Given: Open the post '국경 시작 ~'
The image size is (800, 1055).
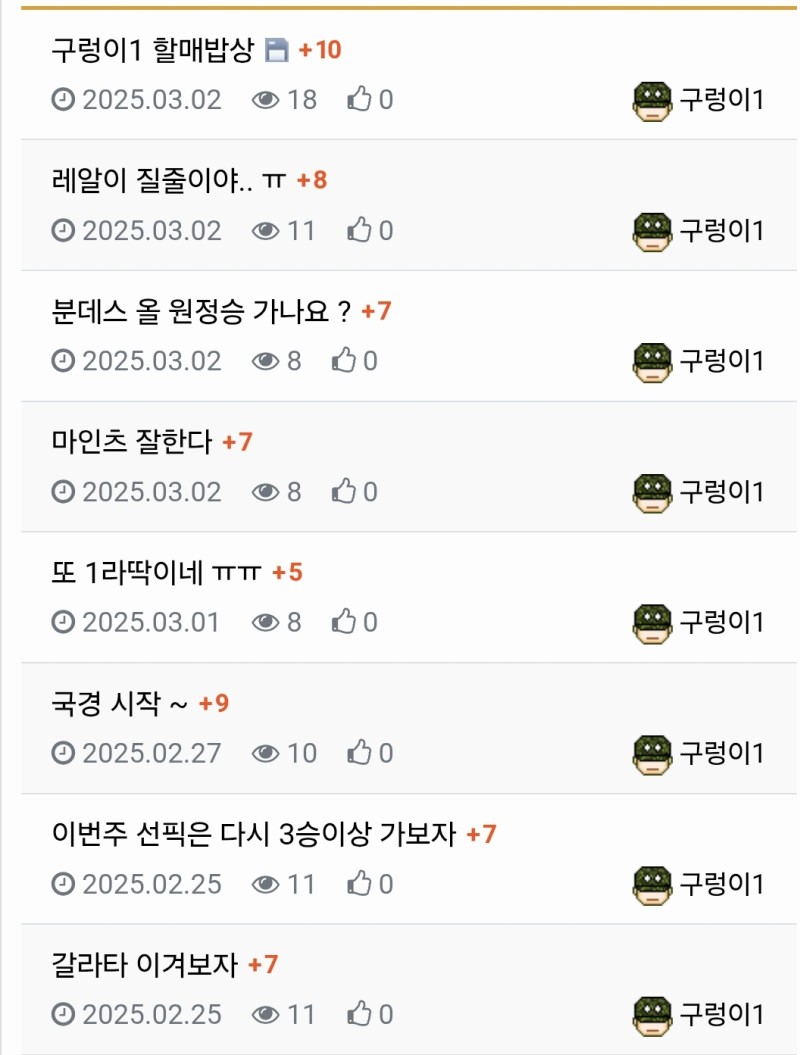Looking at the screenshot, I should pyautogui.click(x=119, y=703).
